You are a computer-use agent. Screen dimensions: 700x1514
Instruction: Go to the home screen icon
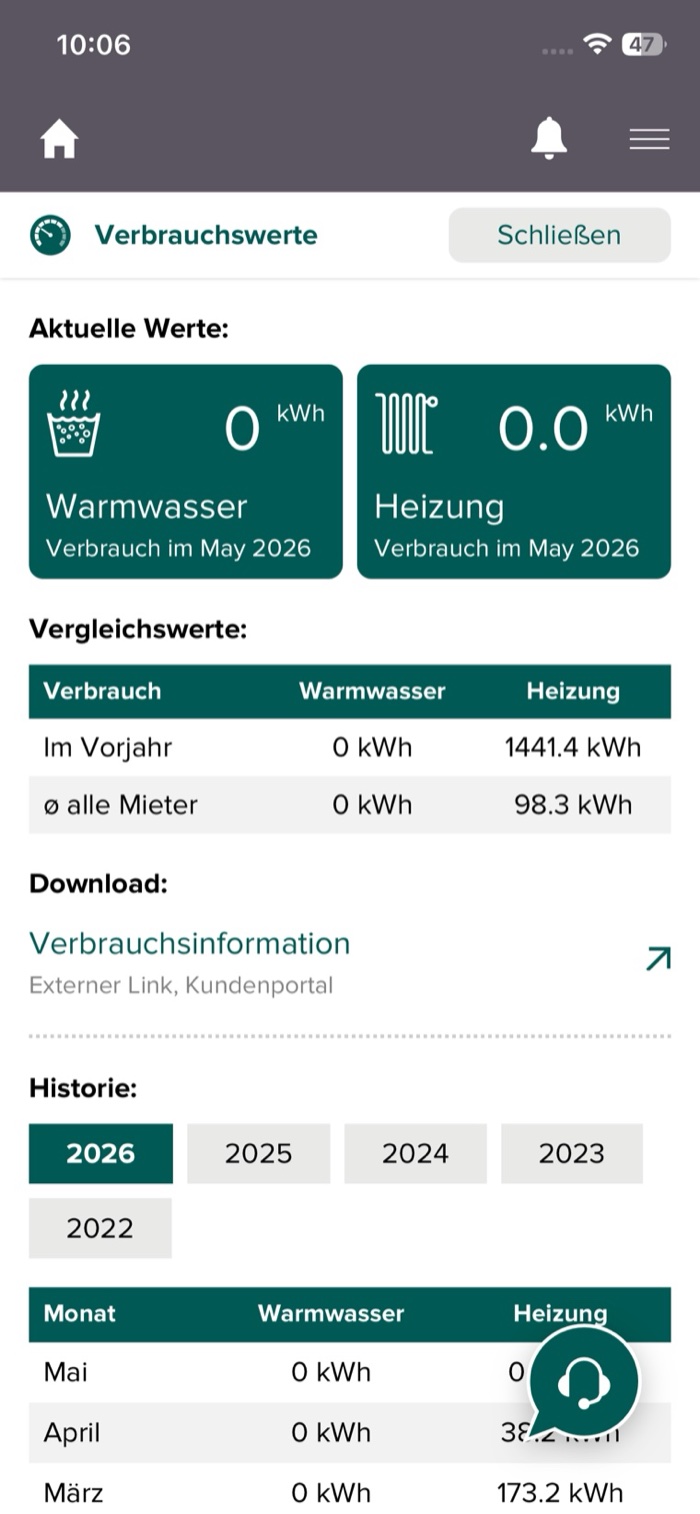point(59,139)
